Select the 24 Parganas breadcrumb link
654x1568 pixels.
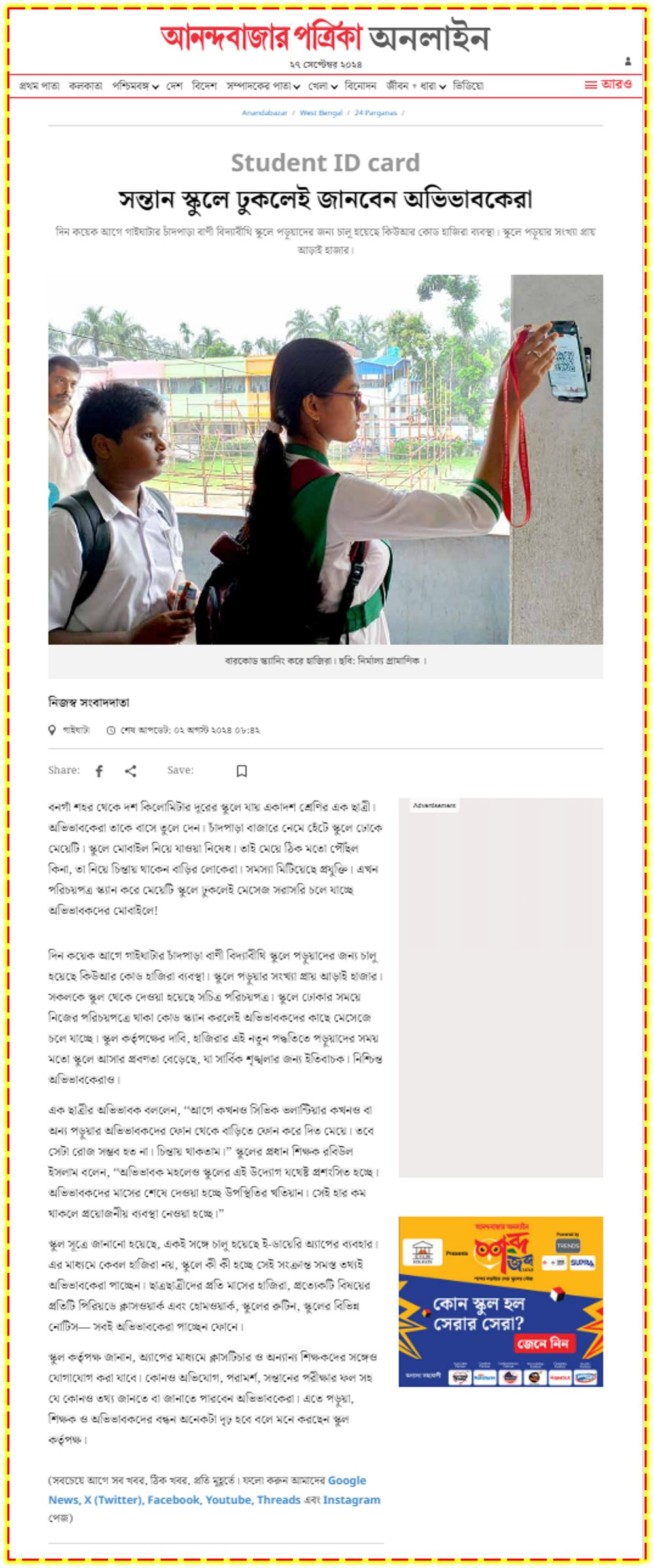[375, 113]
